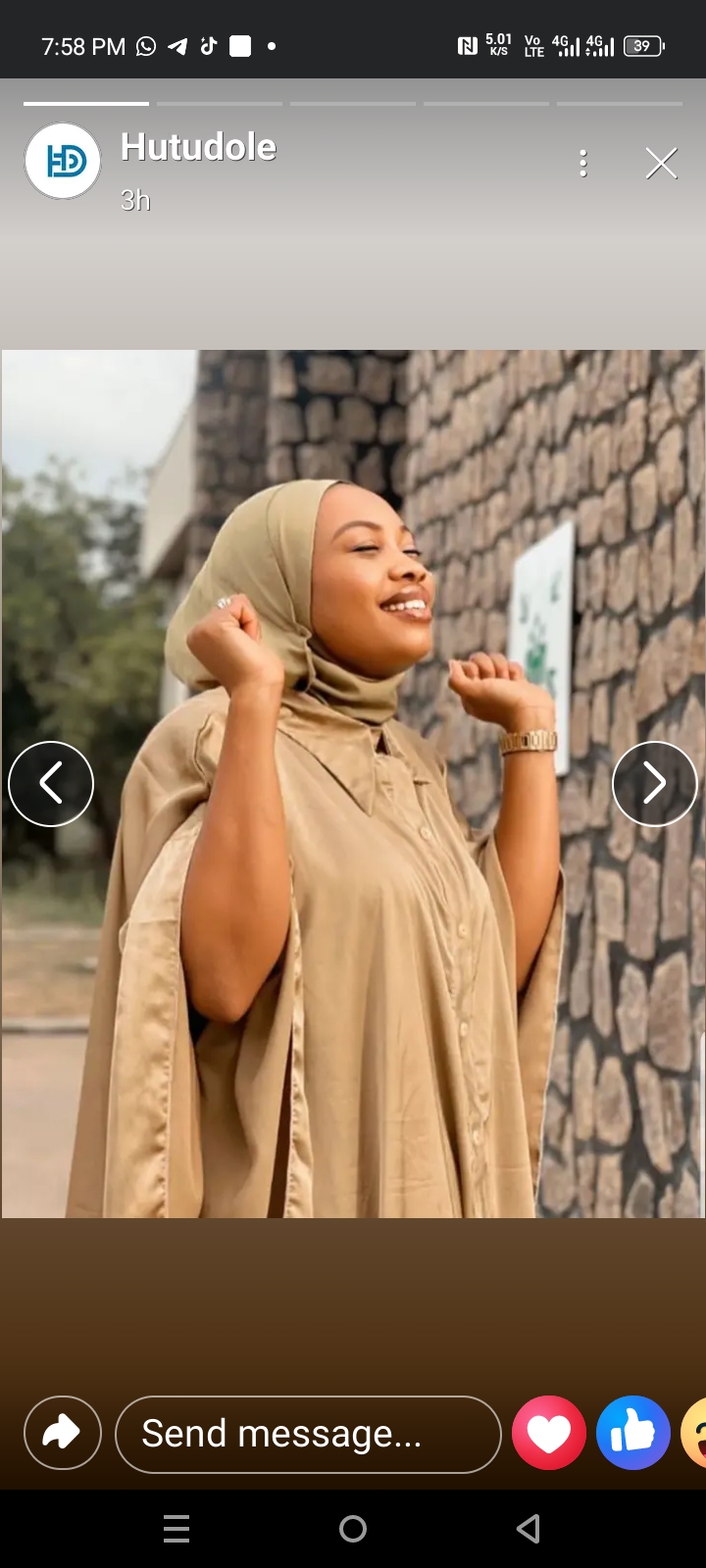Open Hutudole's profile picture

click(63, 162)
